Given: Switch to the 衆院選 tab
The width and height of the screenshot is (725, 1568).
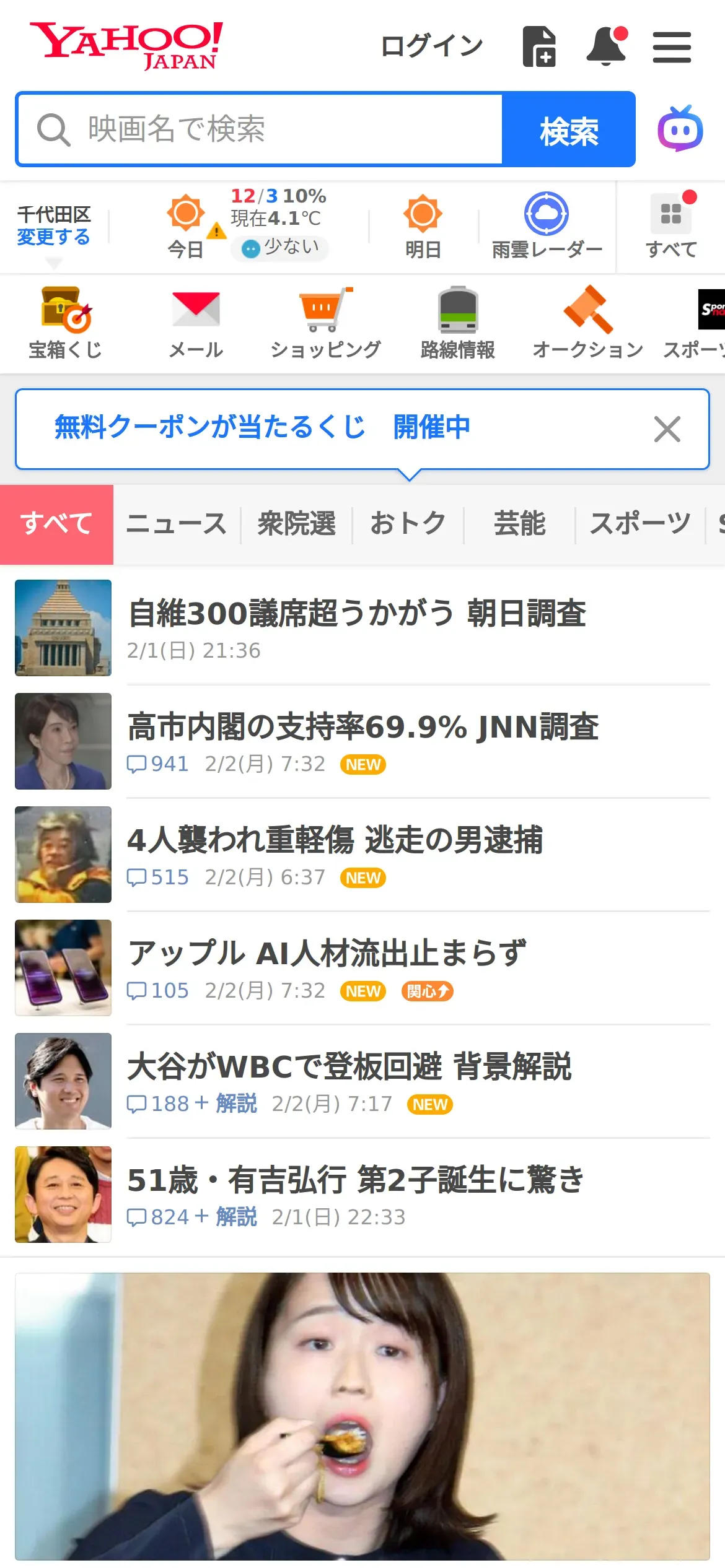Looking at the screenshot, I should 296,524.
